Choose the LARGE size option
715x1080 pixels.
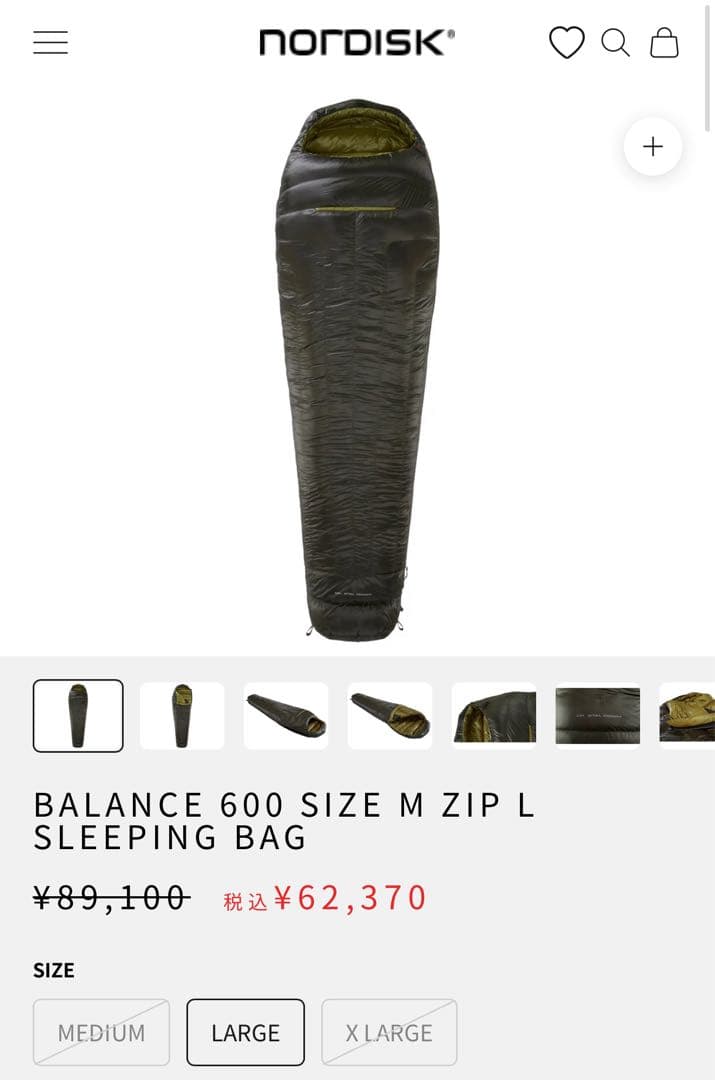tap(245, 1032)
